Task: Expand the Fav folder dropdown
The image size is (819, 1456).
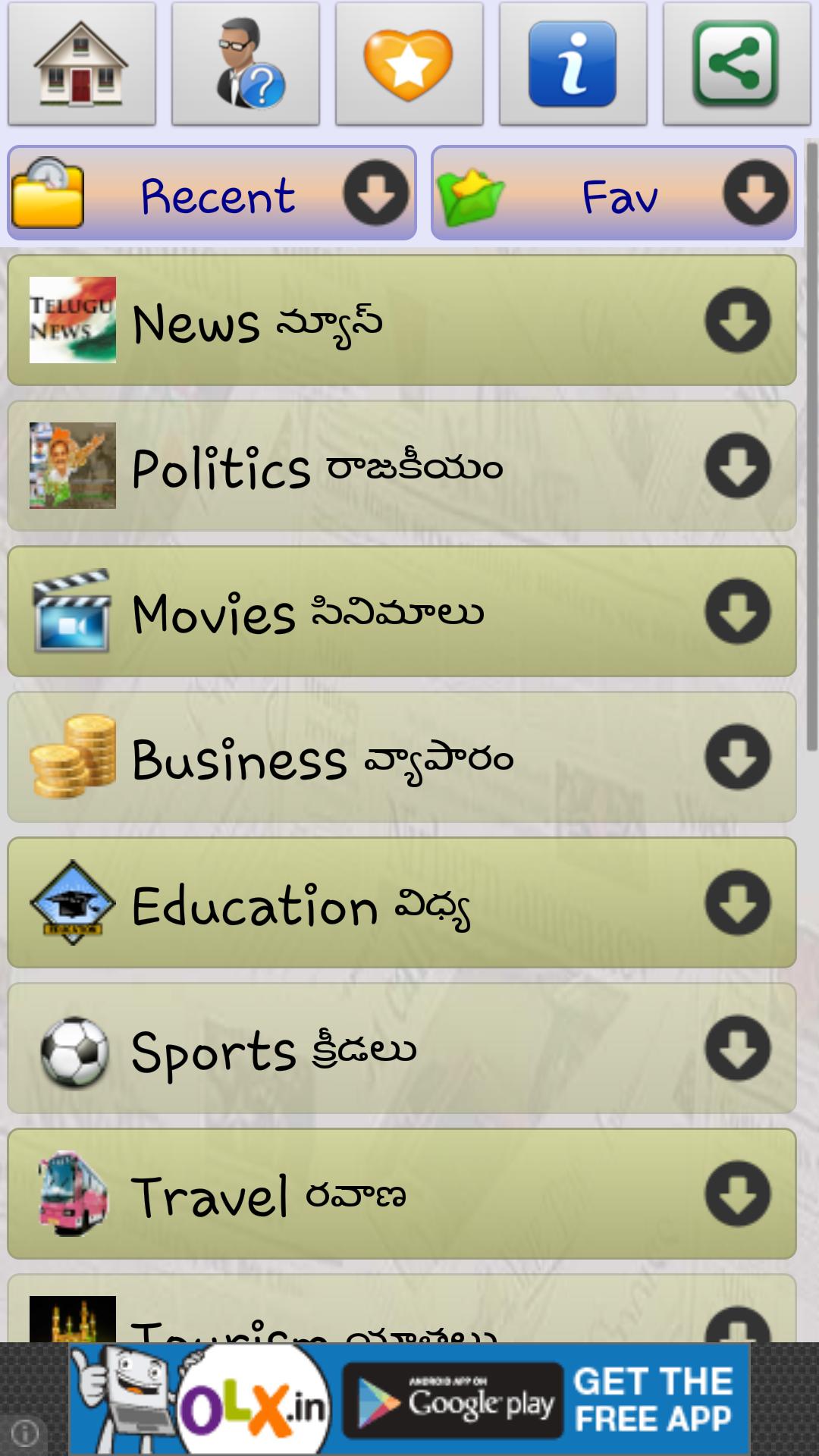Action: 752,192
